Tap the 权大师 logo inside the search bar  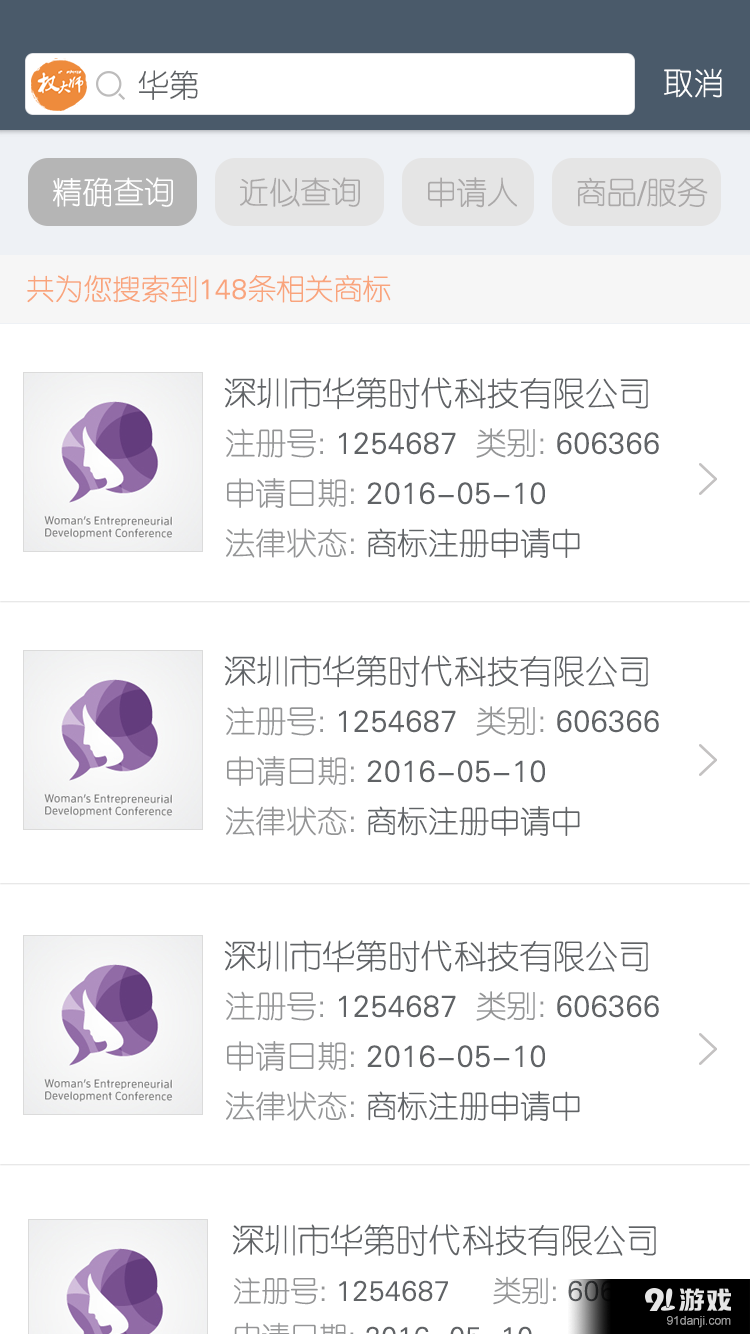coord(58,84)
